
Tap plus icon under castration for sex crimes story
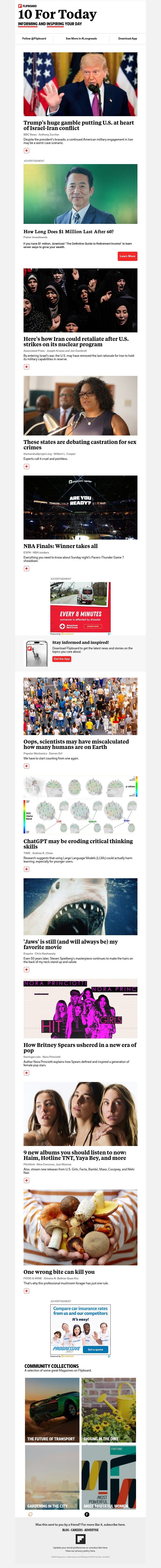[26, 466]
